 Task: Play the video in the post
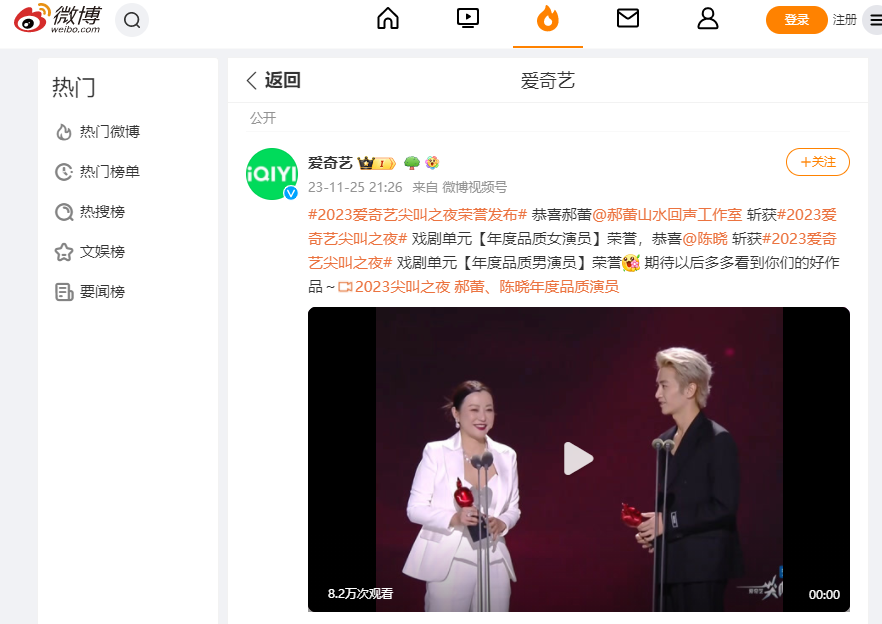tap(578, 459)
